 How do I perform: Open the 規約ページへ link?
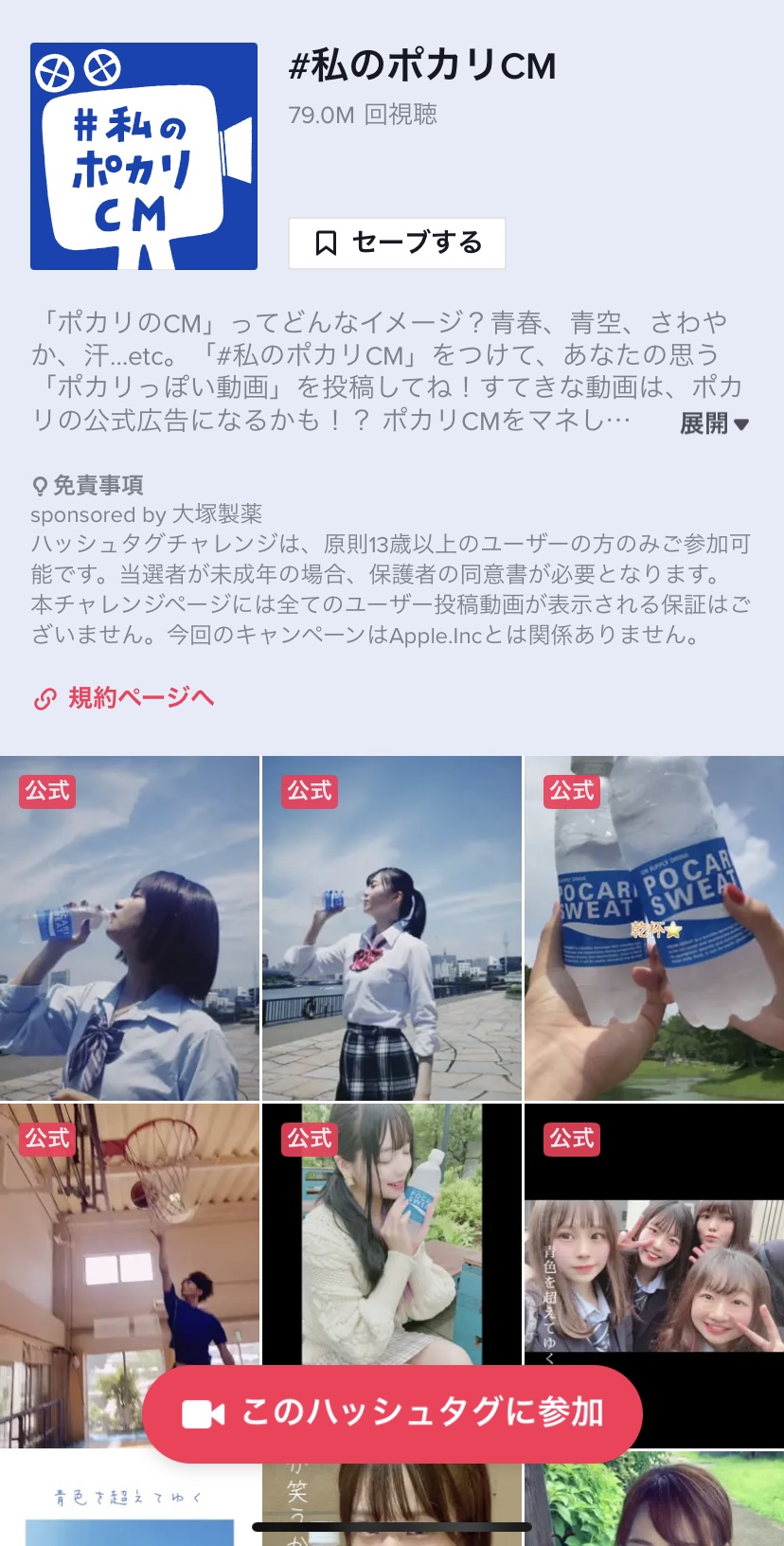(x=124, y=698)
